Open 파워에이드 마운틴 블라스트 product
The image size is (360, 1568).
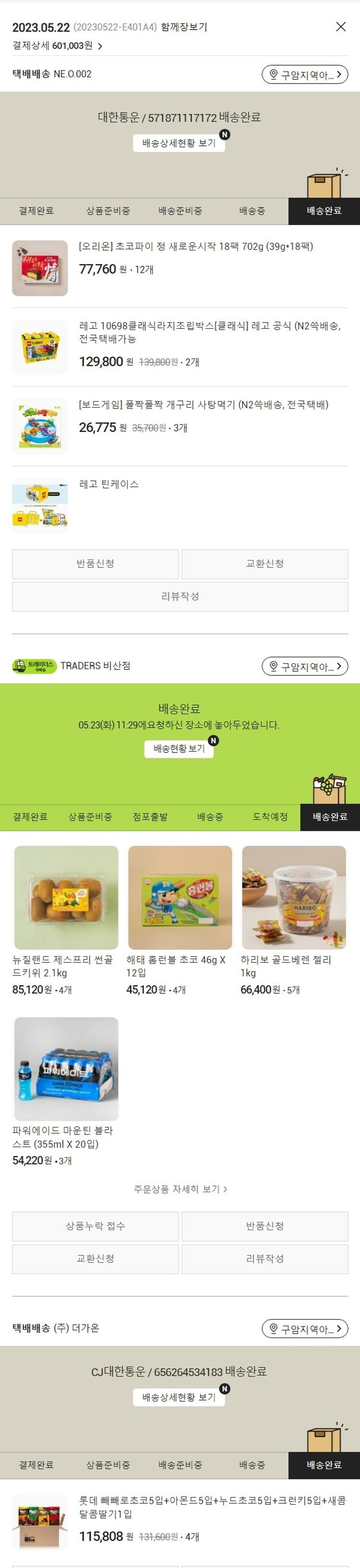click(x=66, y=1069)
